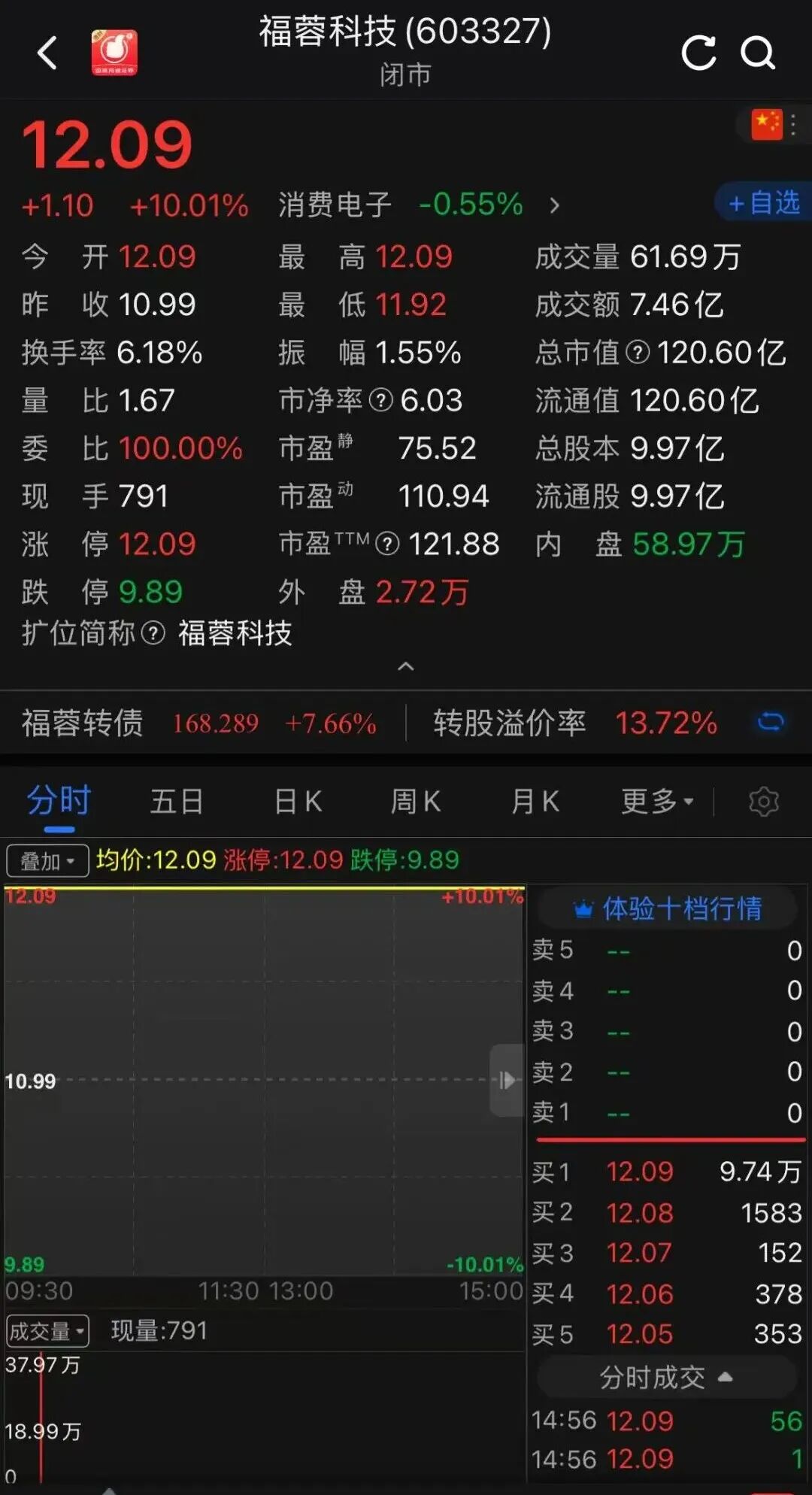Screen dimensions: 812x1495
Task: Tap the chart side panel collapse handle
Action: tap(507, 1081)
